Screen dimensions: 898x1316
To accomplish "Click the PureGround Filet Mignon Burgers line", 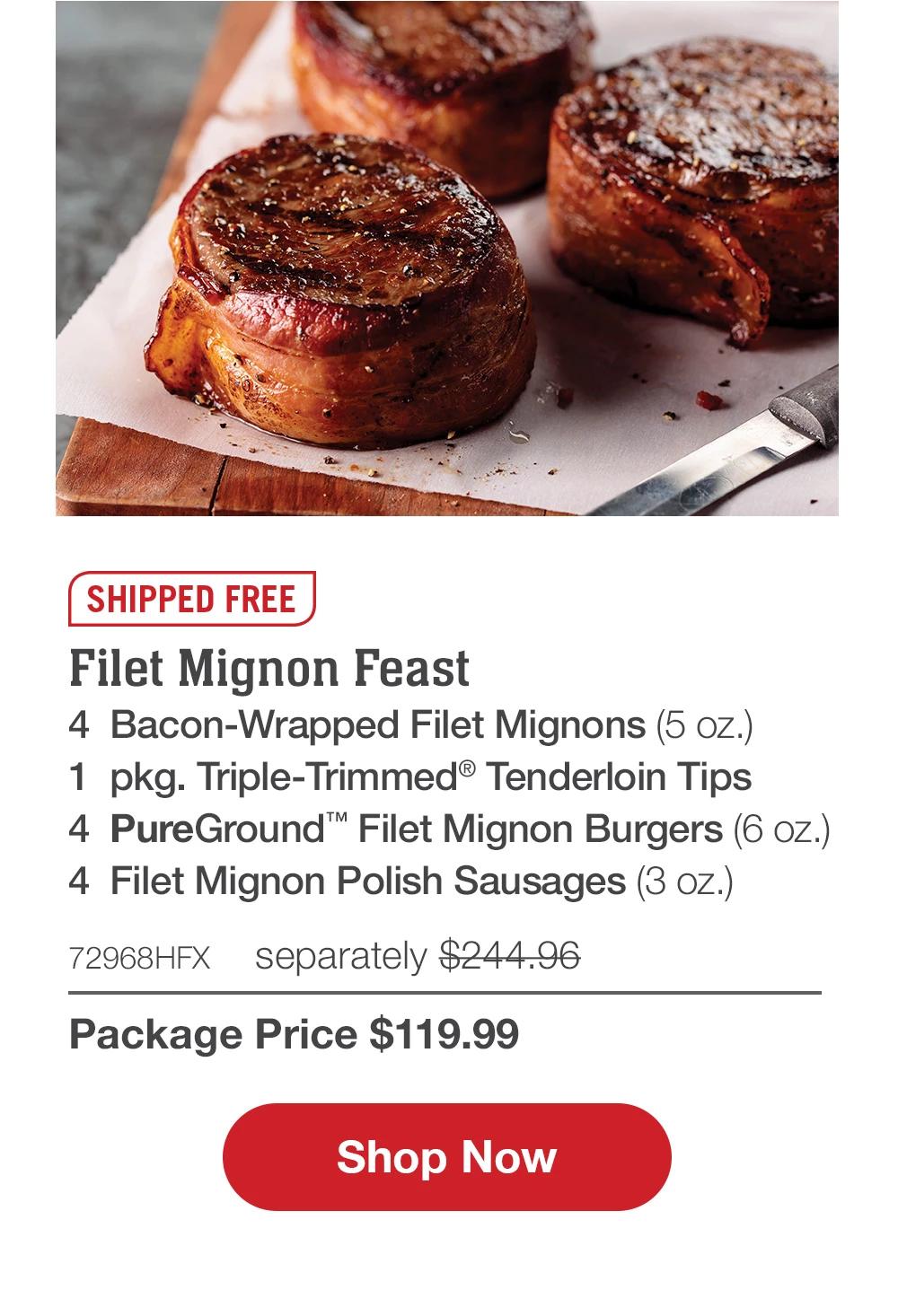I will pos(449,829).
